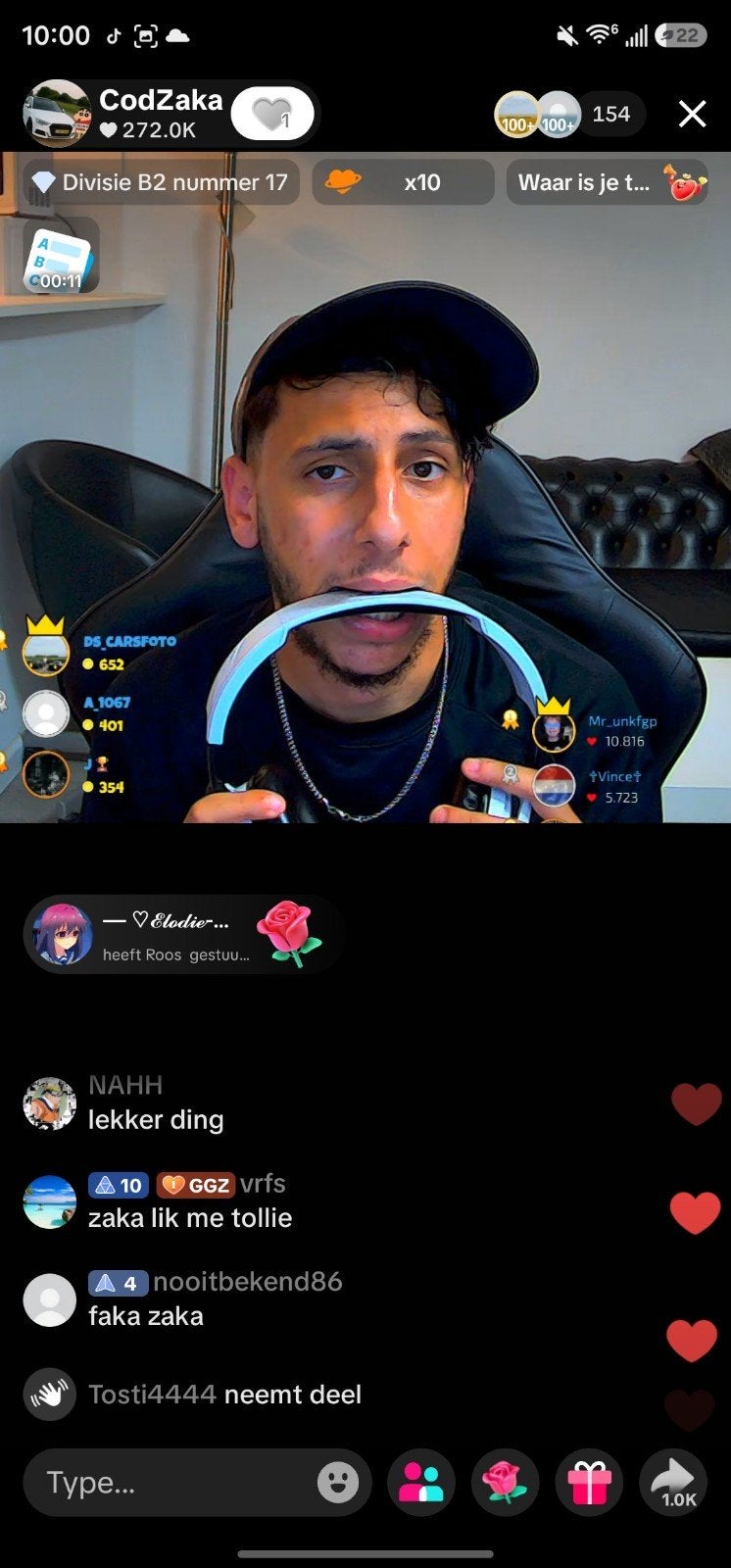Open nooitbekend86's profile from the comment
731x1568 pixels.
(x=49, y=1299)
